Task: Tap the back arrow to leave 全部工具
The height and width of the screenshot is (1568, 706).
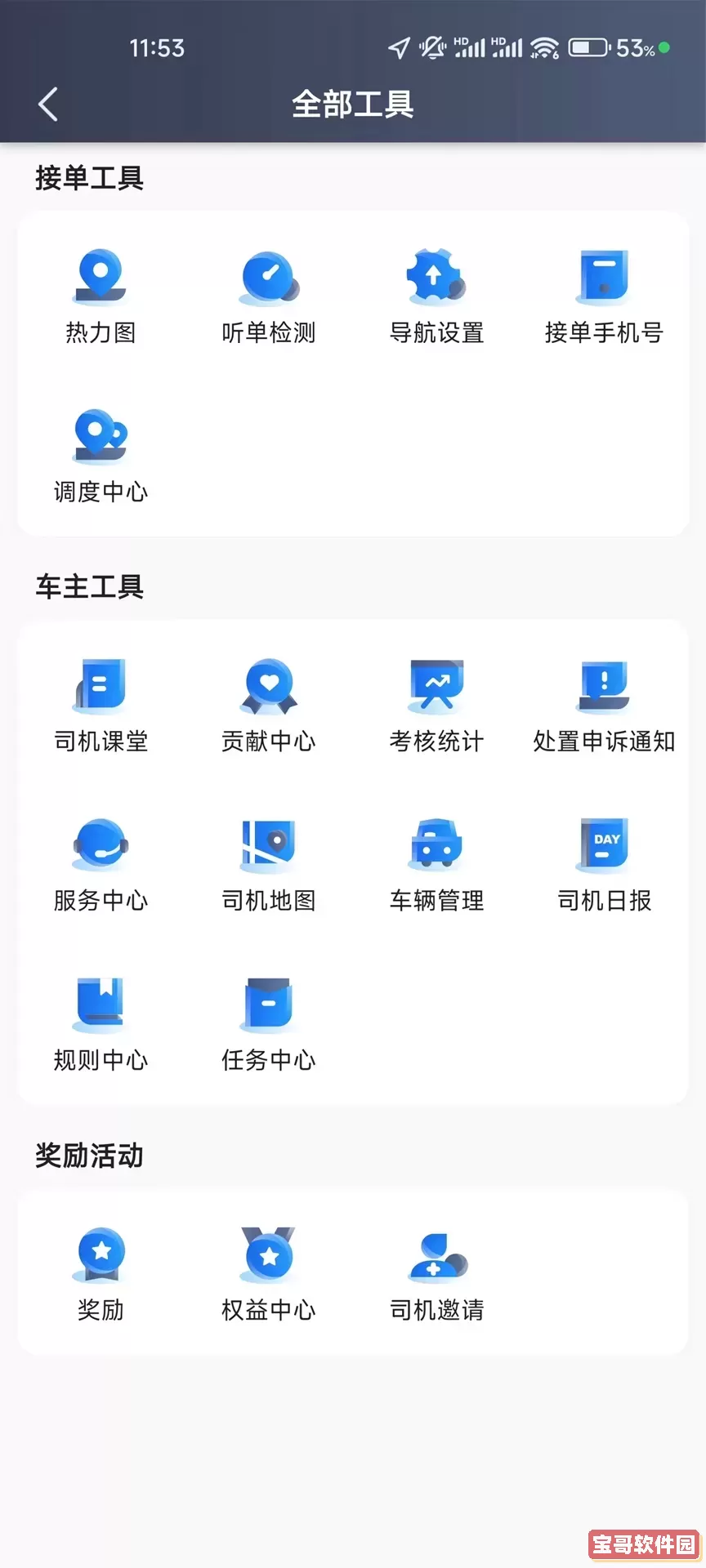Action: [47, 105]
